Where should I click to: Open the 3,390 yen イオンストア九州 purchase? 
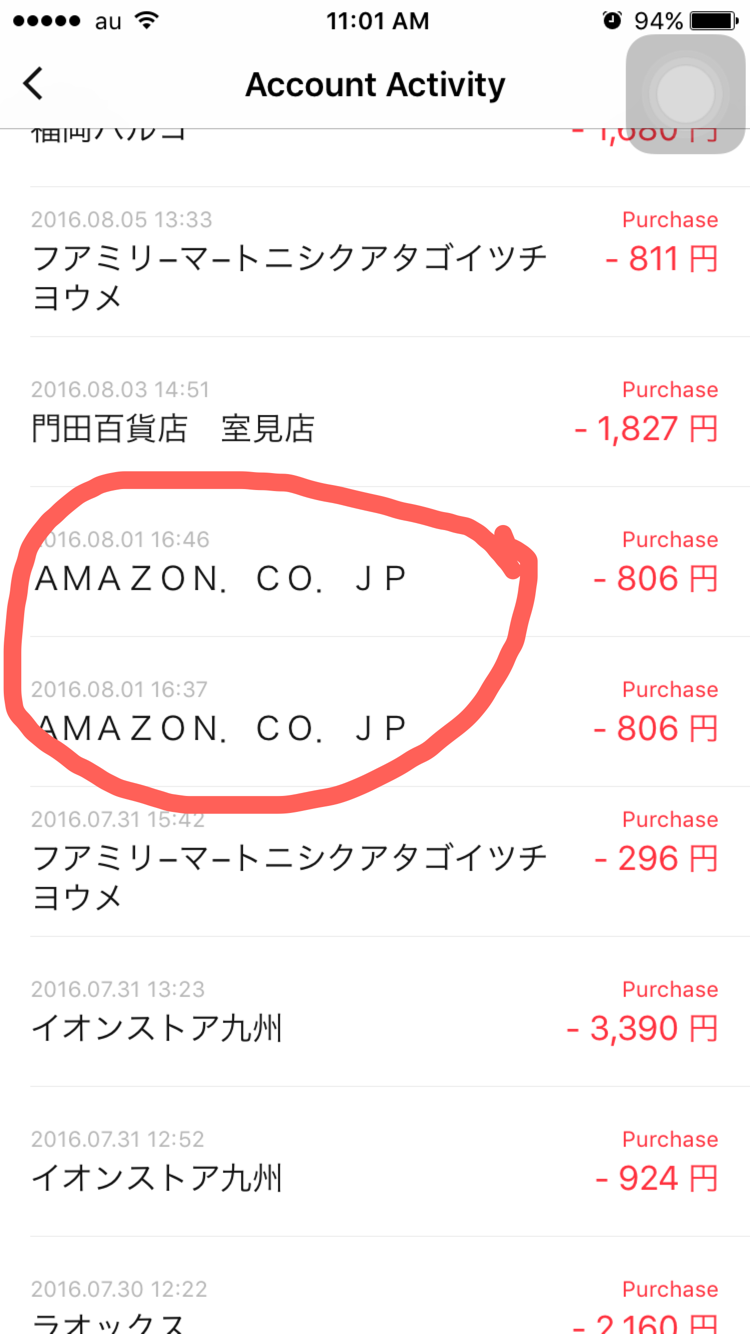pyautogui.click(x=375, y=1012)
